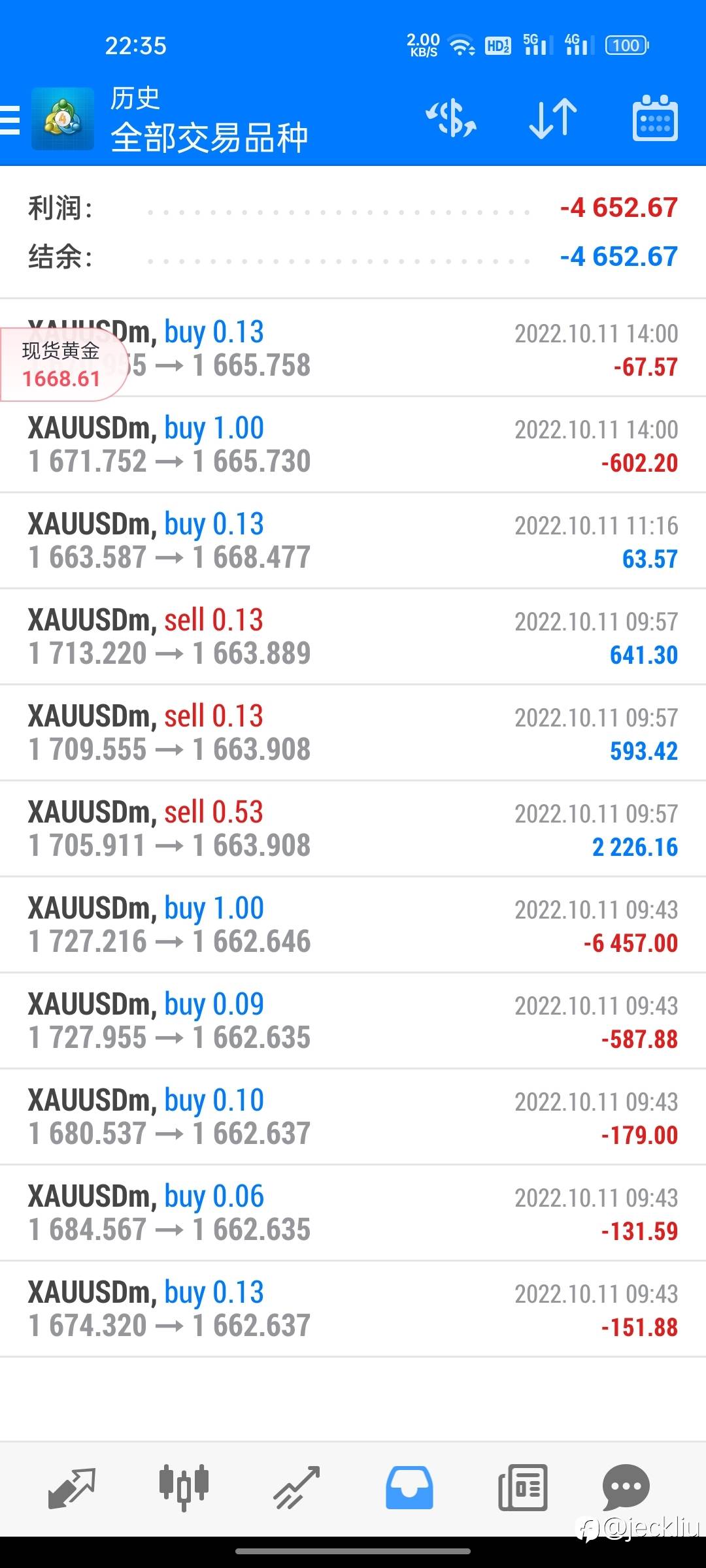
Task: Switch to the quotes tab
Action: (72, 1488)
